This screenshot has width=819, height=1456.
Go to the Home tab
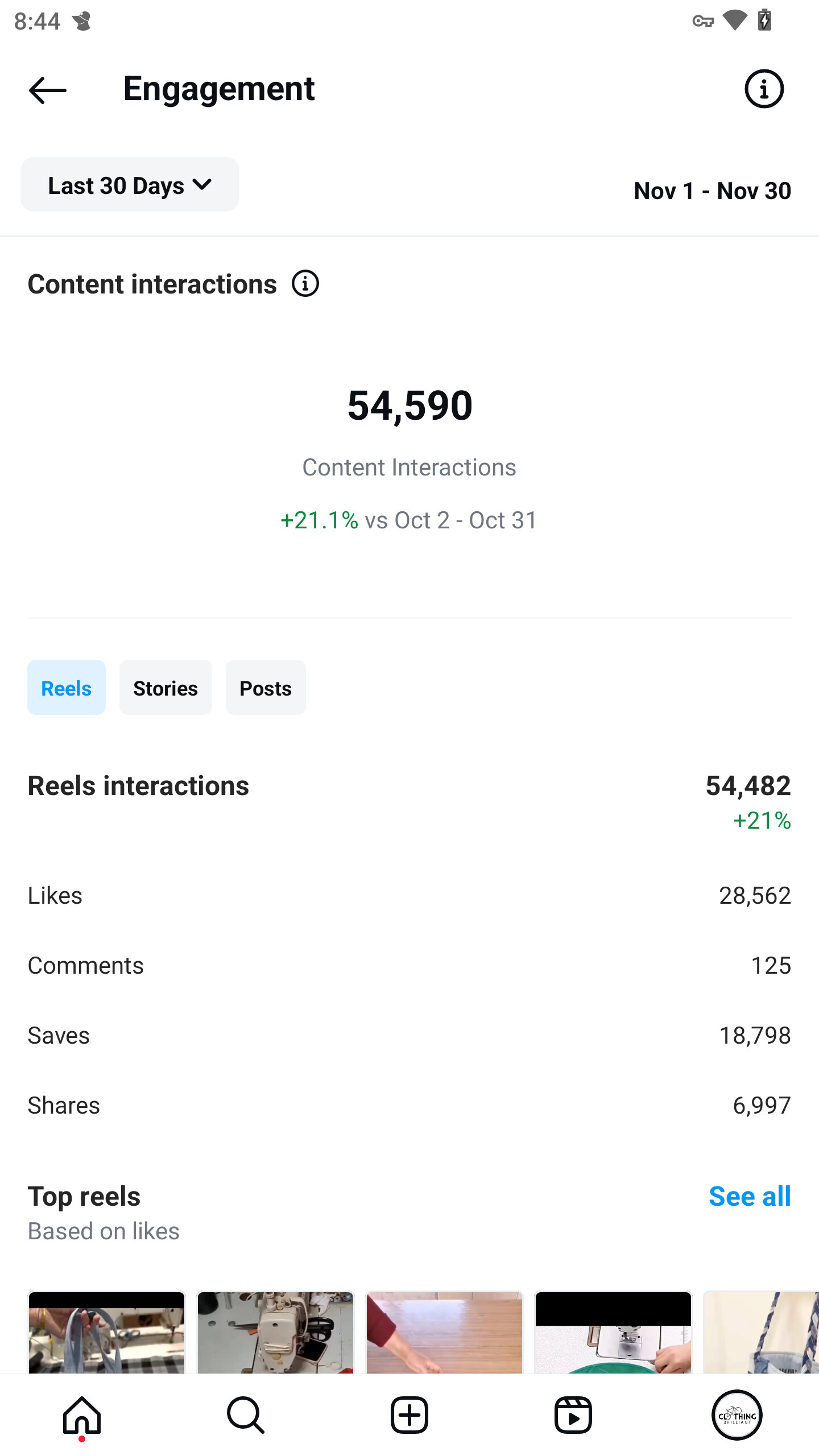82,1415
